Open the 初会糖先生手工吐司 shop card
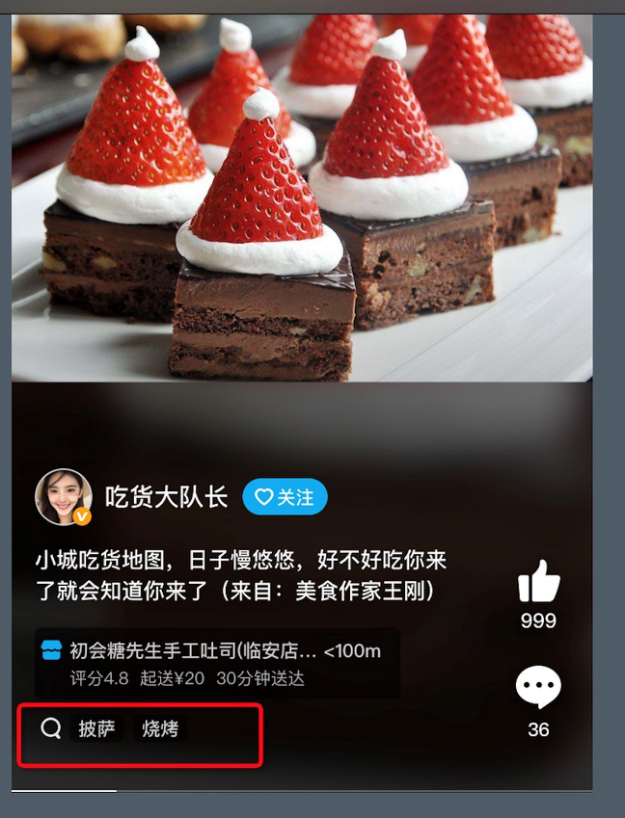625x818 pixels. (x=217, y=663)
